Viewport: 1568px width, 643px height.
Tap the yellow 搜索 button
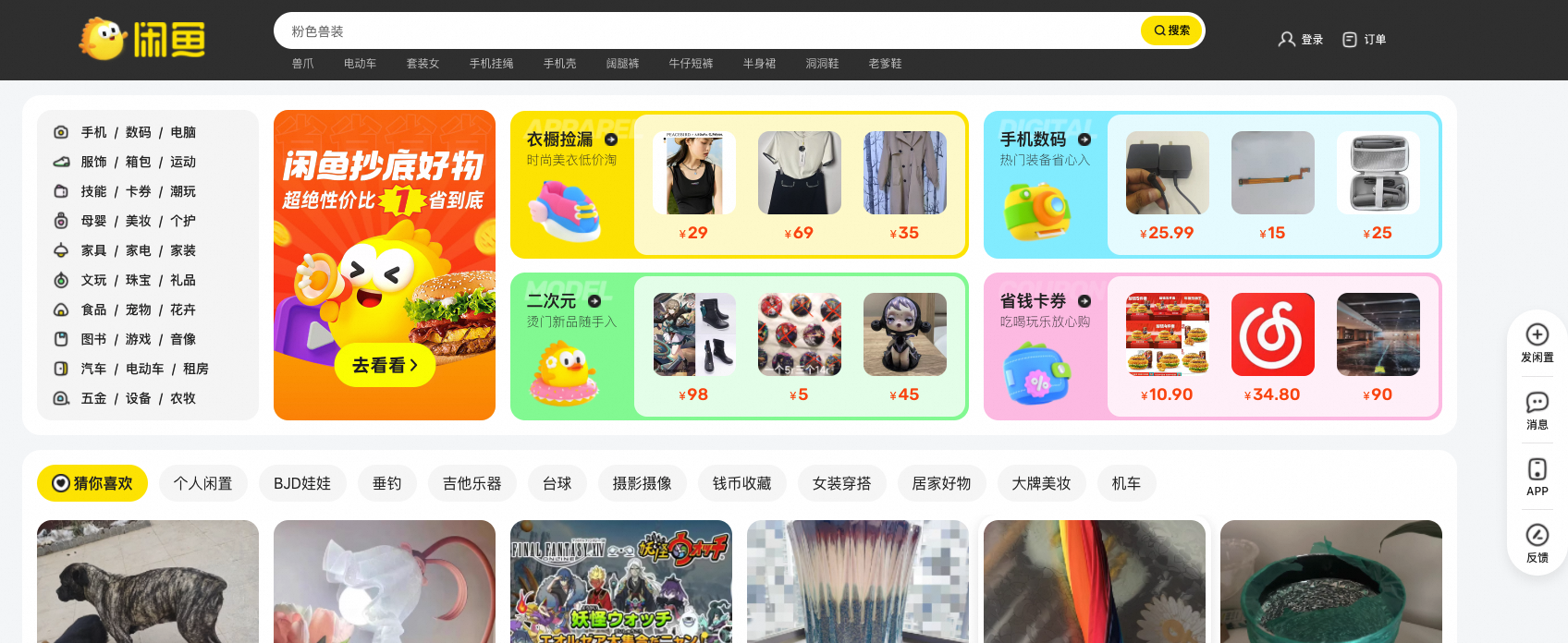tap(1171, 30)
